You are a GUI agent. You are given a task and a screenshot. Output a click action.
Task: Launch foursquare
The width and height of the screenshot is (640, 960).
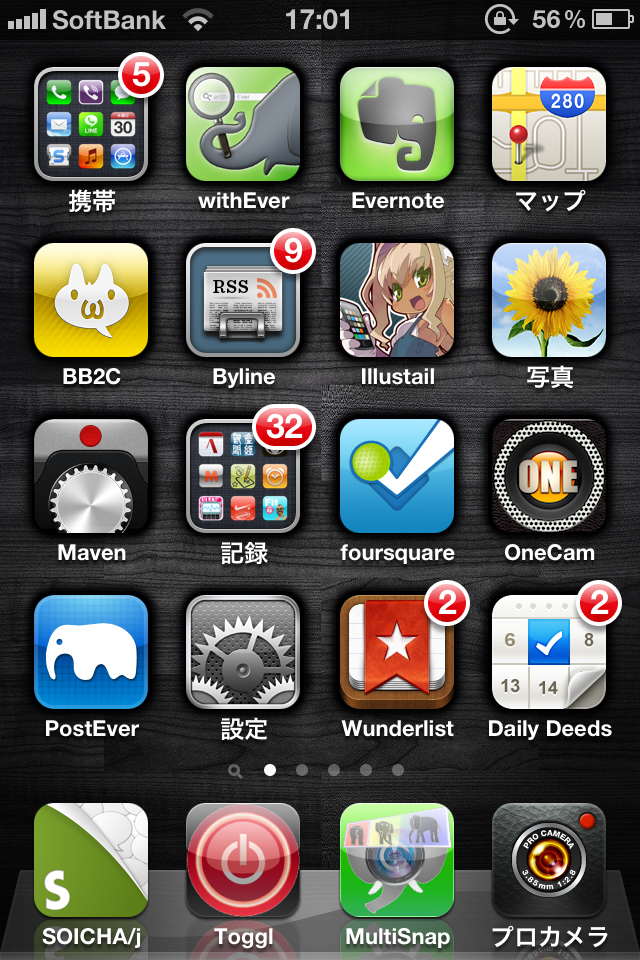tap(397, 476)
